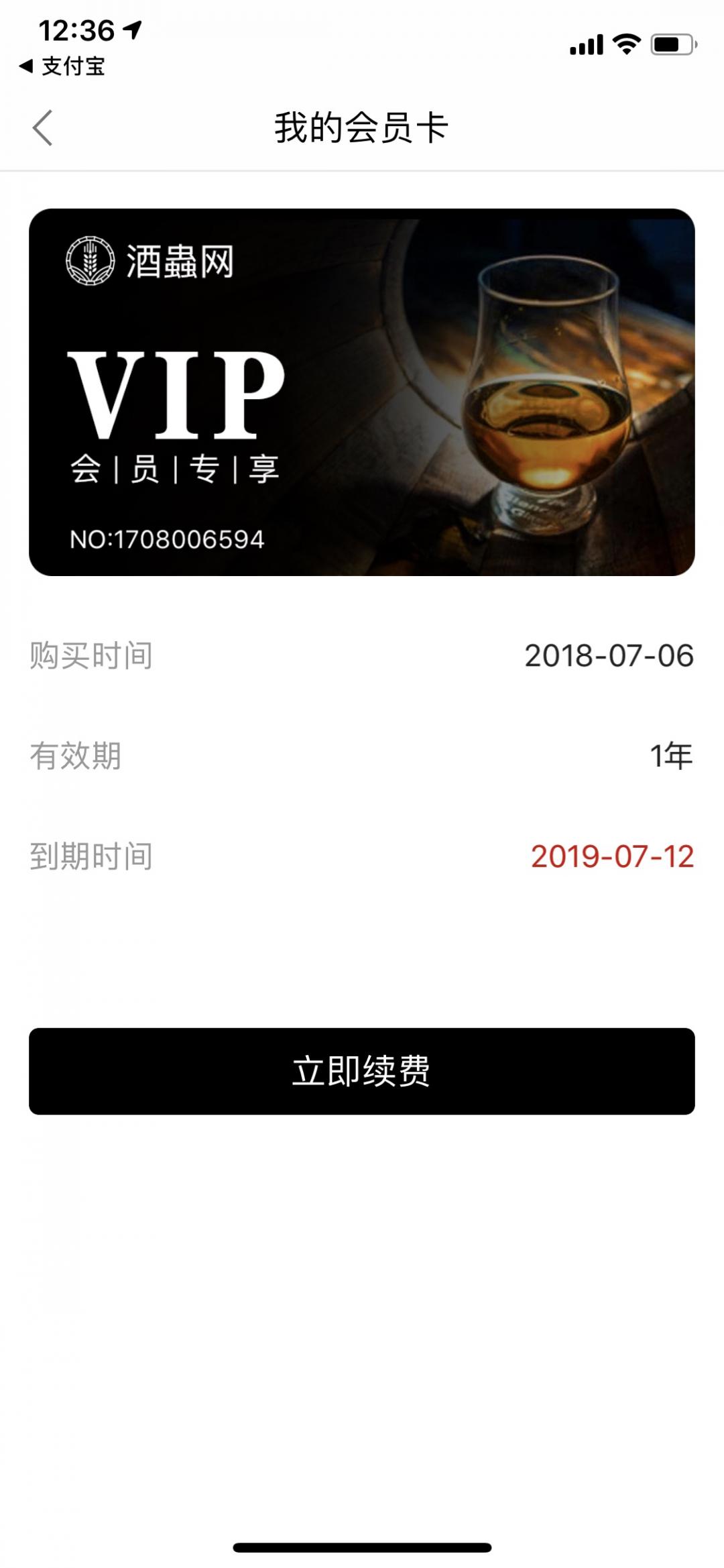This screenshot has height=1568, width=724.
Task: Tap the cellular signal bars icon
Action: [x=585, y=45]
